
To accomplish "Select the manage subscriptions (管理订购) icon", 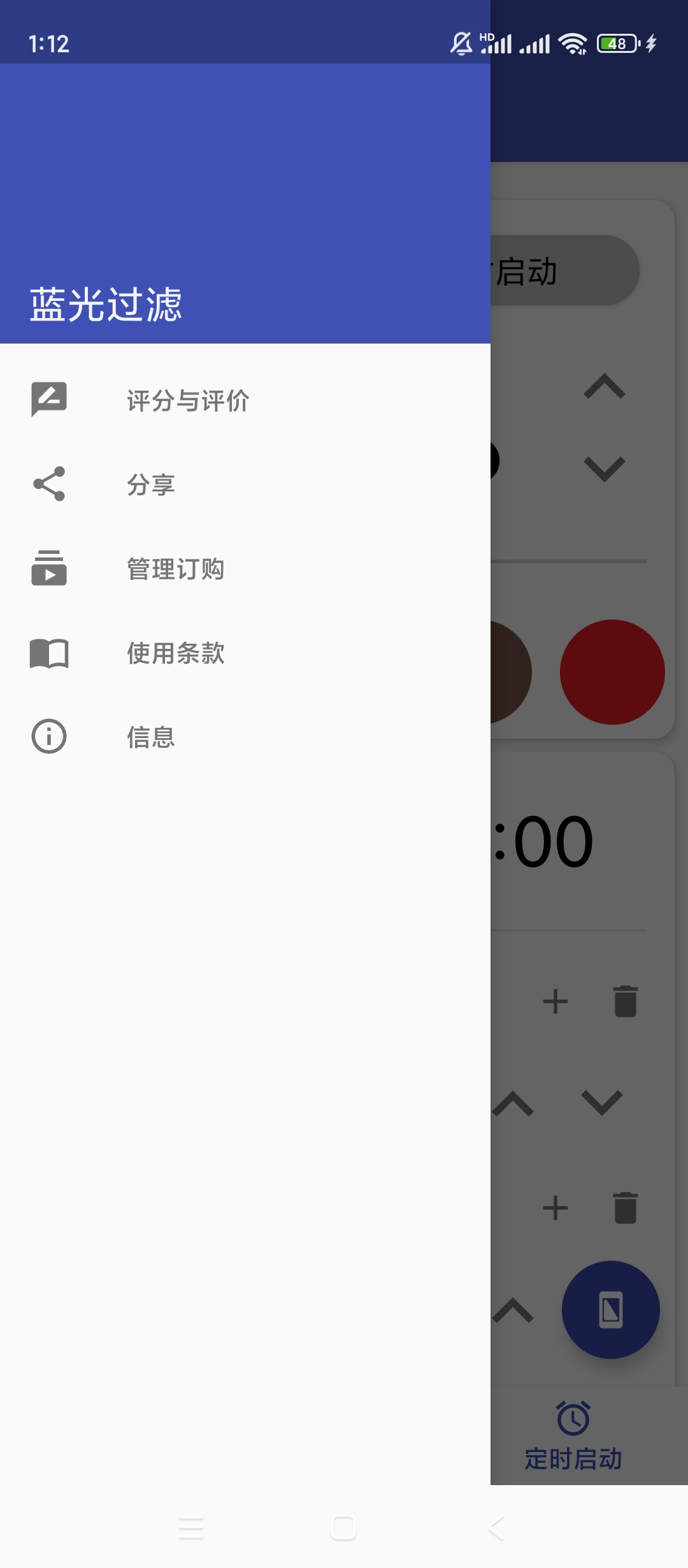I will click(x=49, y=569).
